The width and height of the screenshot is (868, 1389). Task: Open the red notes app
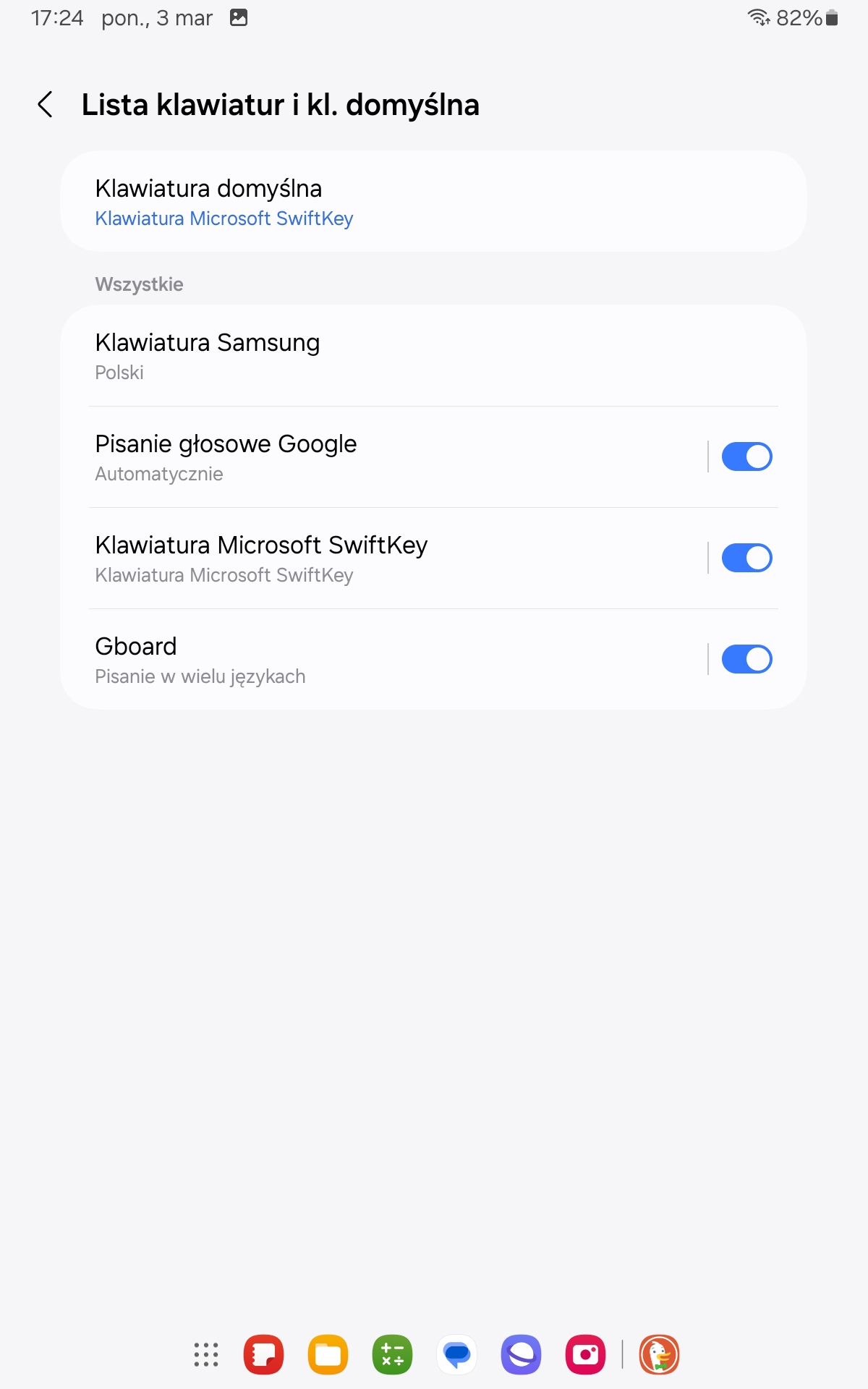(263, 1355)
